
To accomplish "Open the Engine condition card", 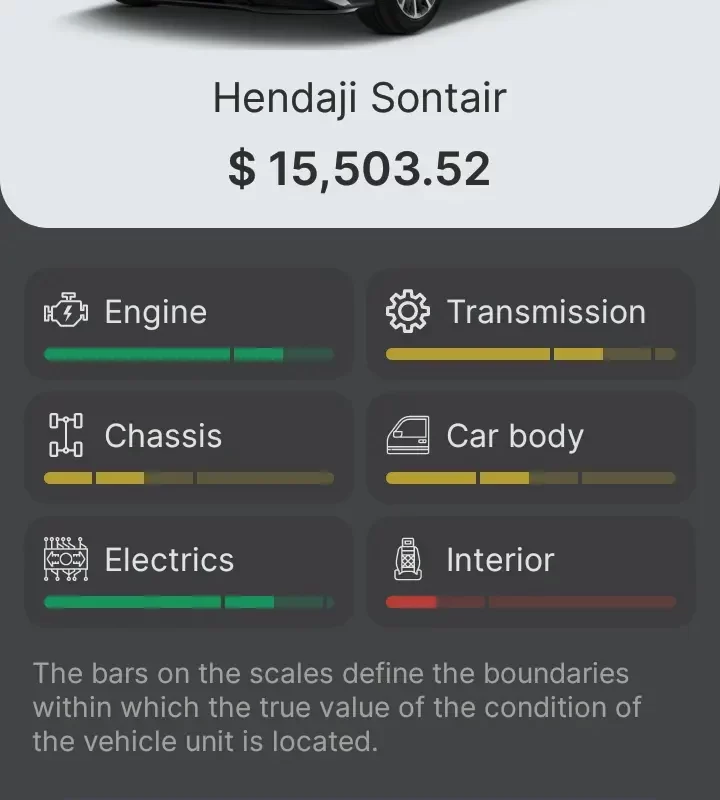I will (x=189, y=324).
